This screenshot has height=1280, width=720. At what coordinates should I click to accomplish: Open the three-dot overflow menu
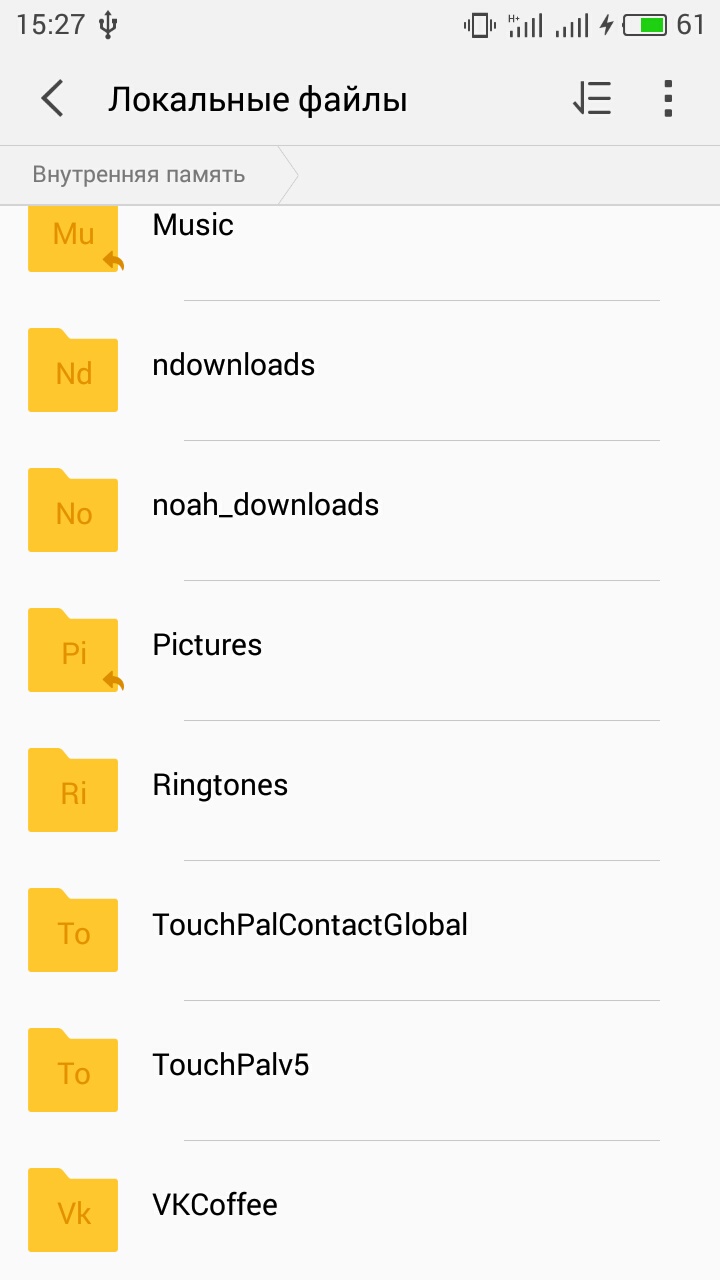click(668, 100)
